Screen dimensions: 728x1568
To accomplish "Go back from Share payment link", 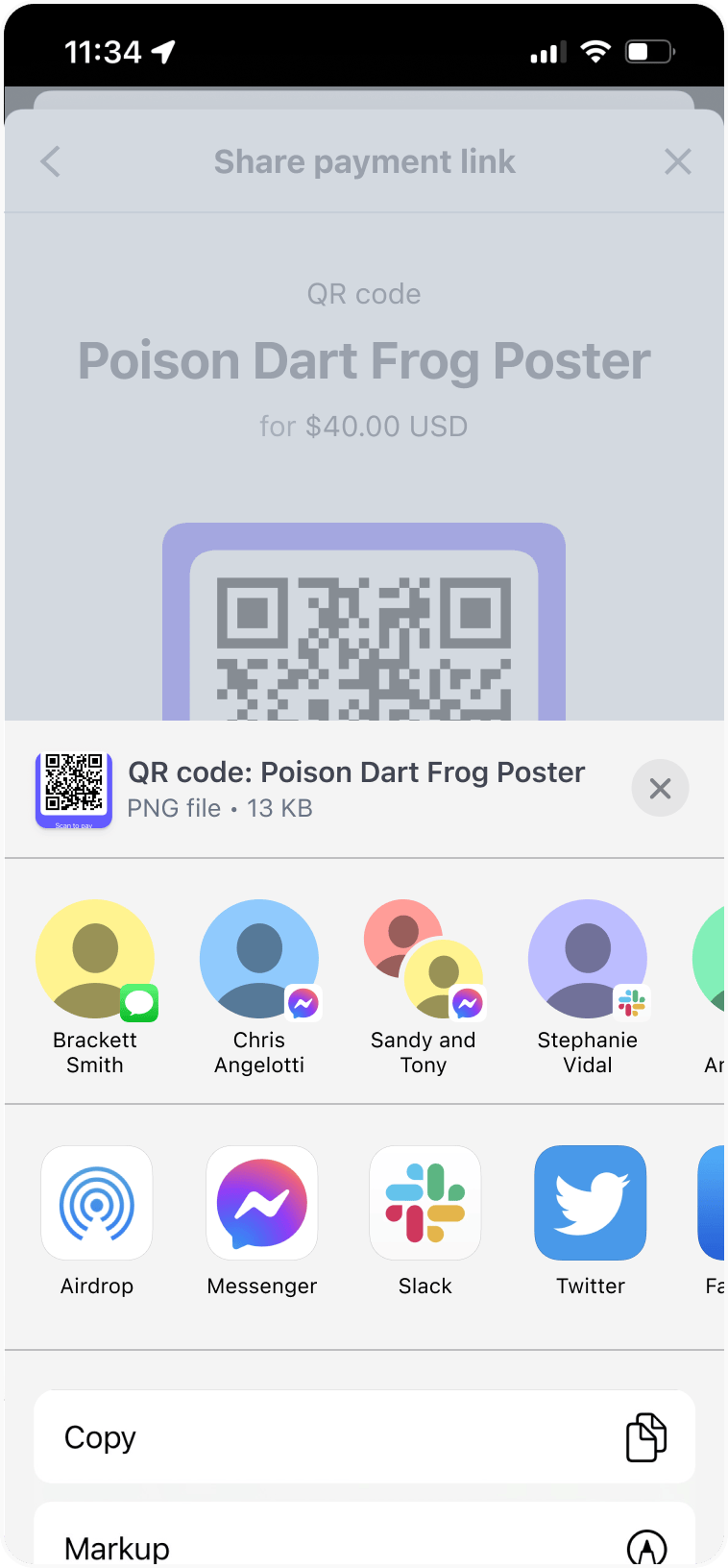I will 51,161.
